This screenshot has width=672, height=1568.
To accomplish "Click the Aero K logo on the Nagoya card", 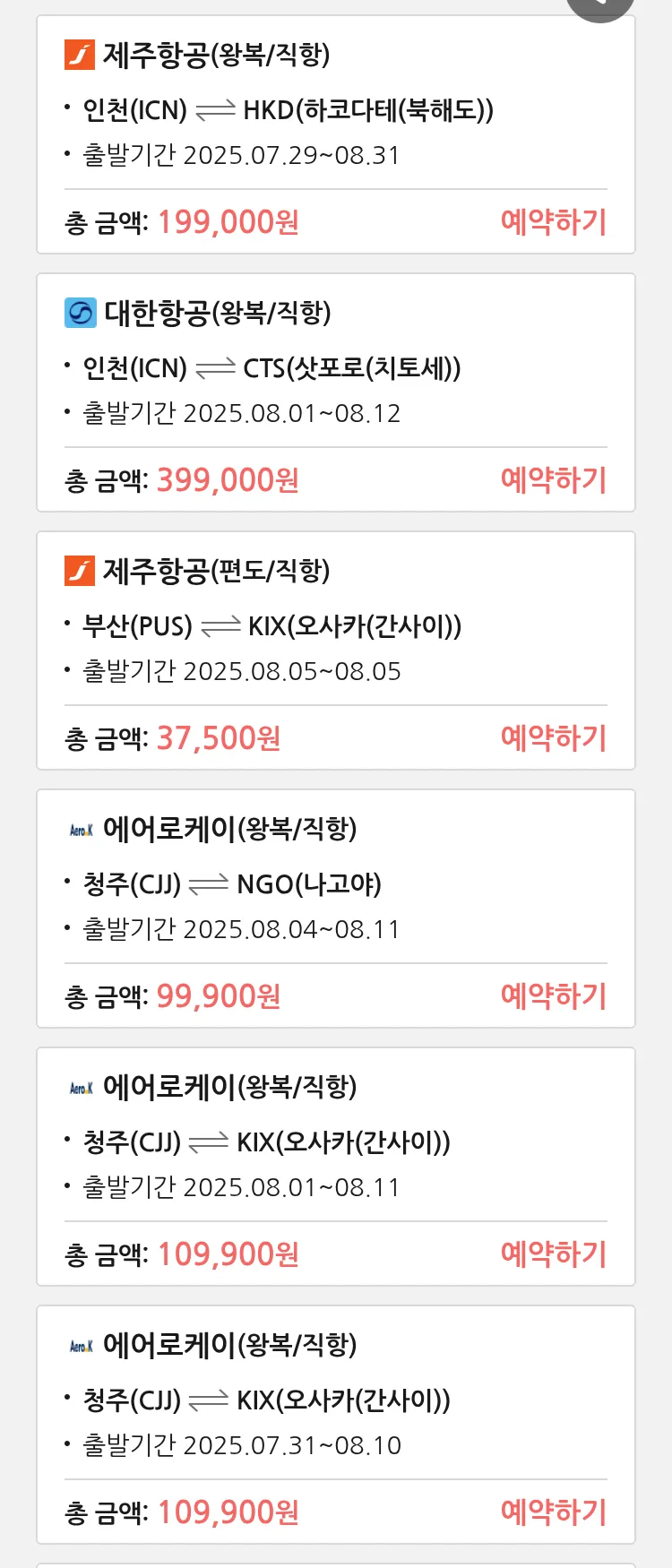I will (82, 828).
